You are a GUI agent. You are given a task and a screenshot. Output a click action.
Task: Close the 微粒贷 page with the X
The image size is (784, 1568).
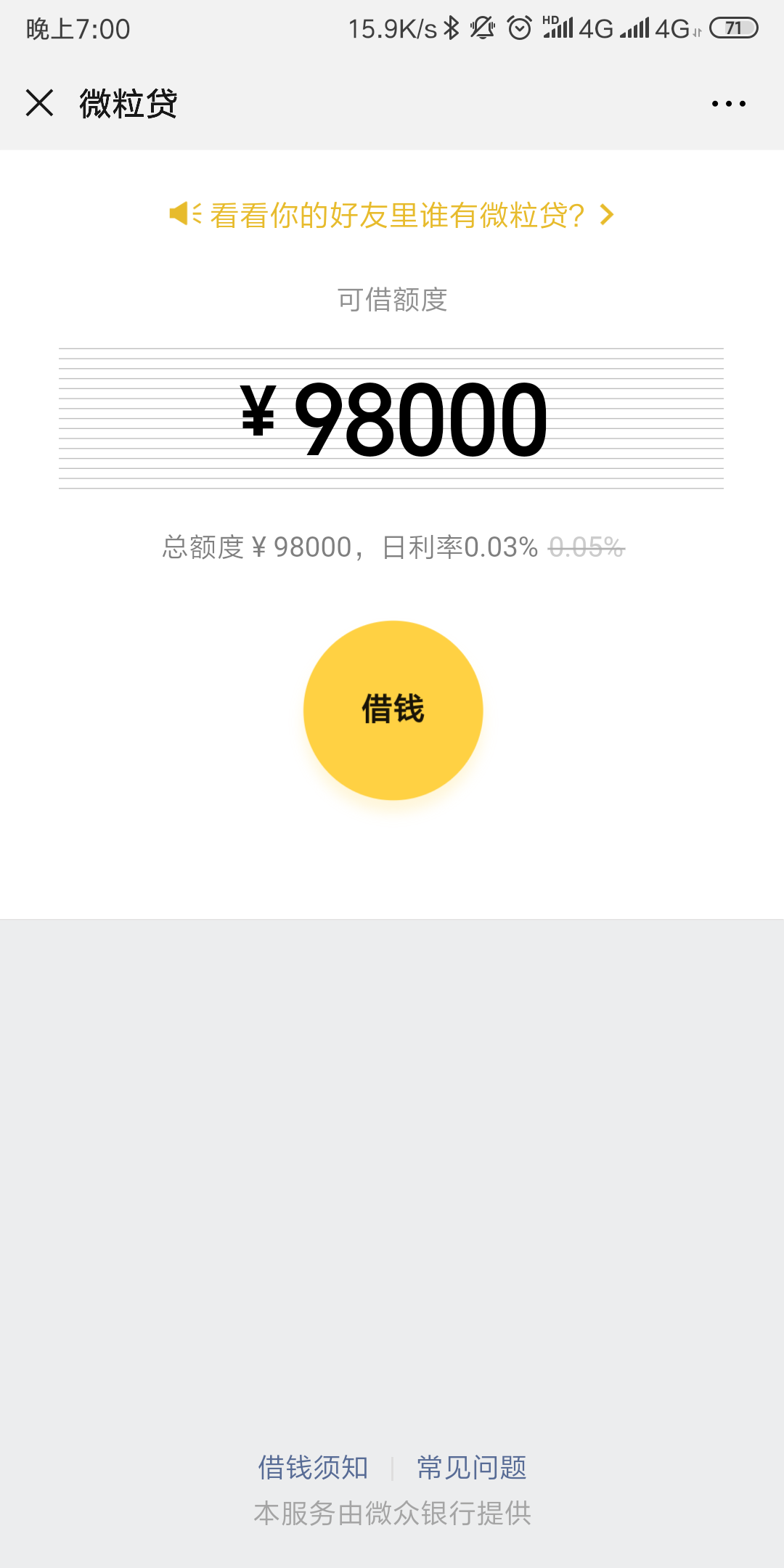point(41,103)
